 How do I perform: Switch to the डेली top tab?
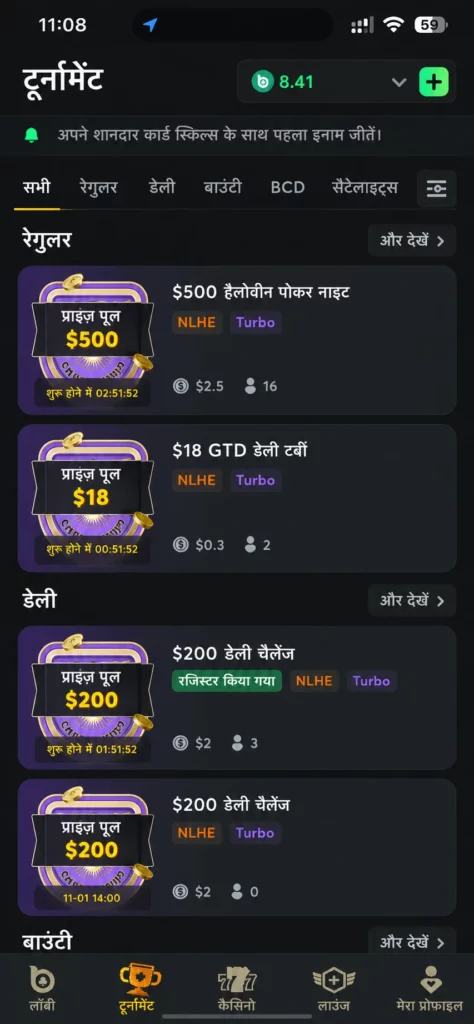pos(161,187)
